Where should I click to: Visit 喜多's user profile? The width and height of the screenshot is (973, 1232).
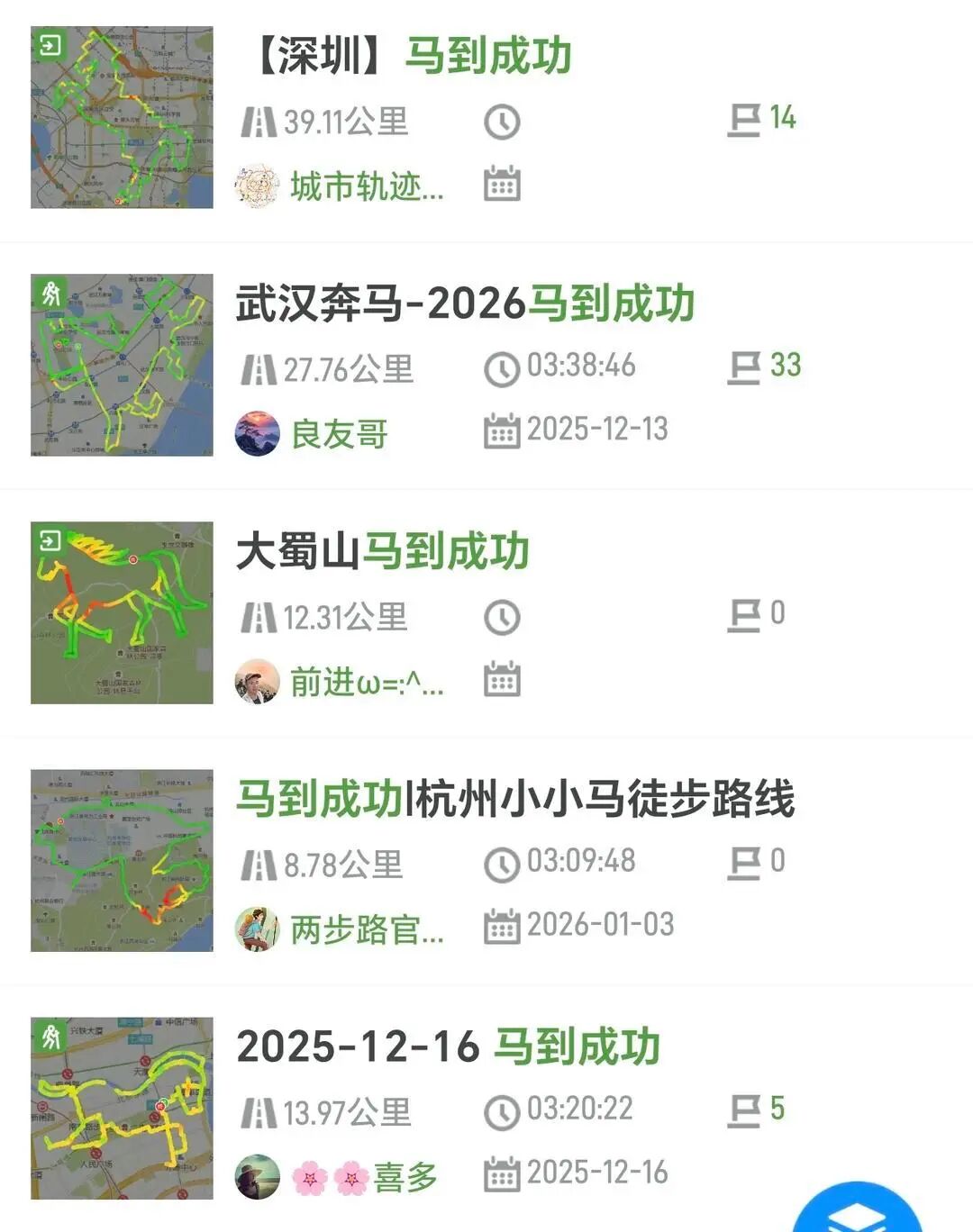tap(405, 1177)
